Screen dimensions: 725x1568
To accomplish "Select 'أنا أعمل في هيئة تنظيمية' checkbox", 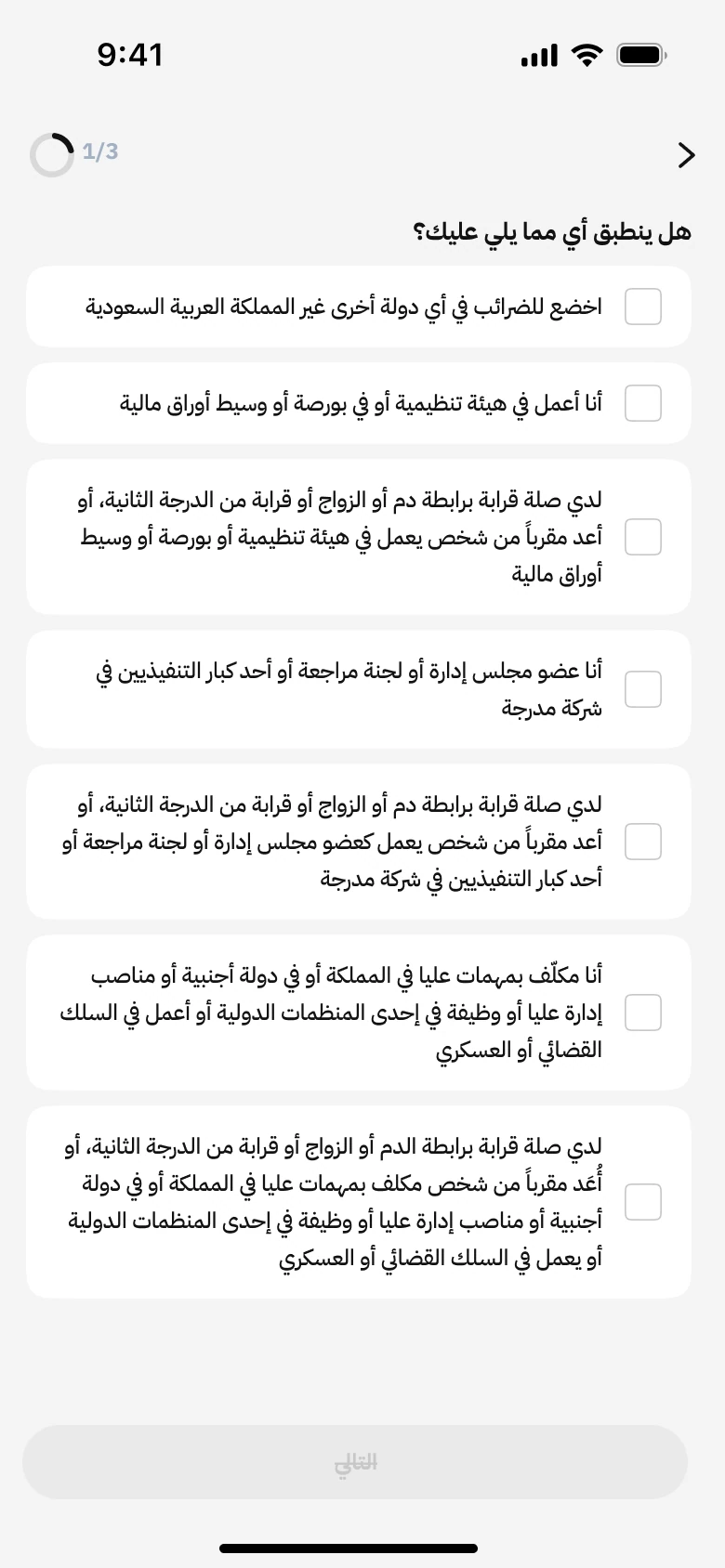I will [642, 403].
